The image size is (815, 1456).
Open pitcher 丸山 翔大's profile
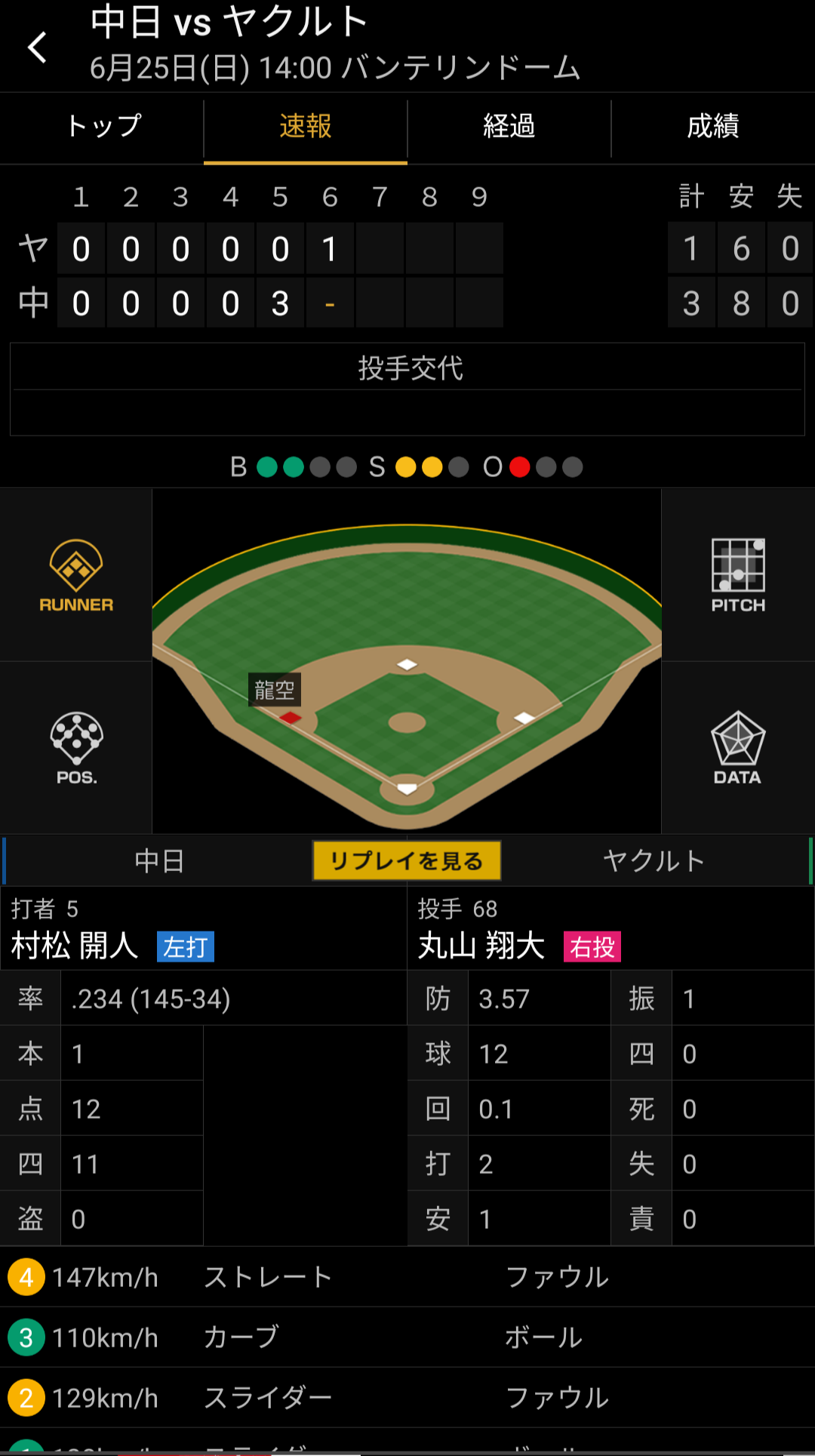(481, 946)
